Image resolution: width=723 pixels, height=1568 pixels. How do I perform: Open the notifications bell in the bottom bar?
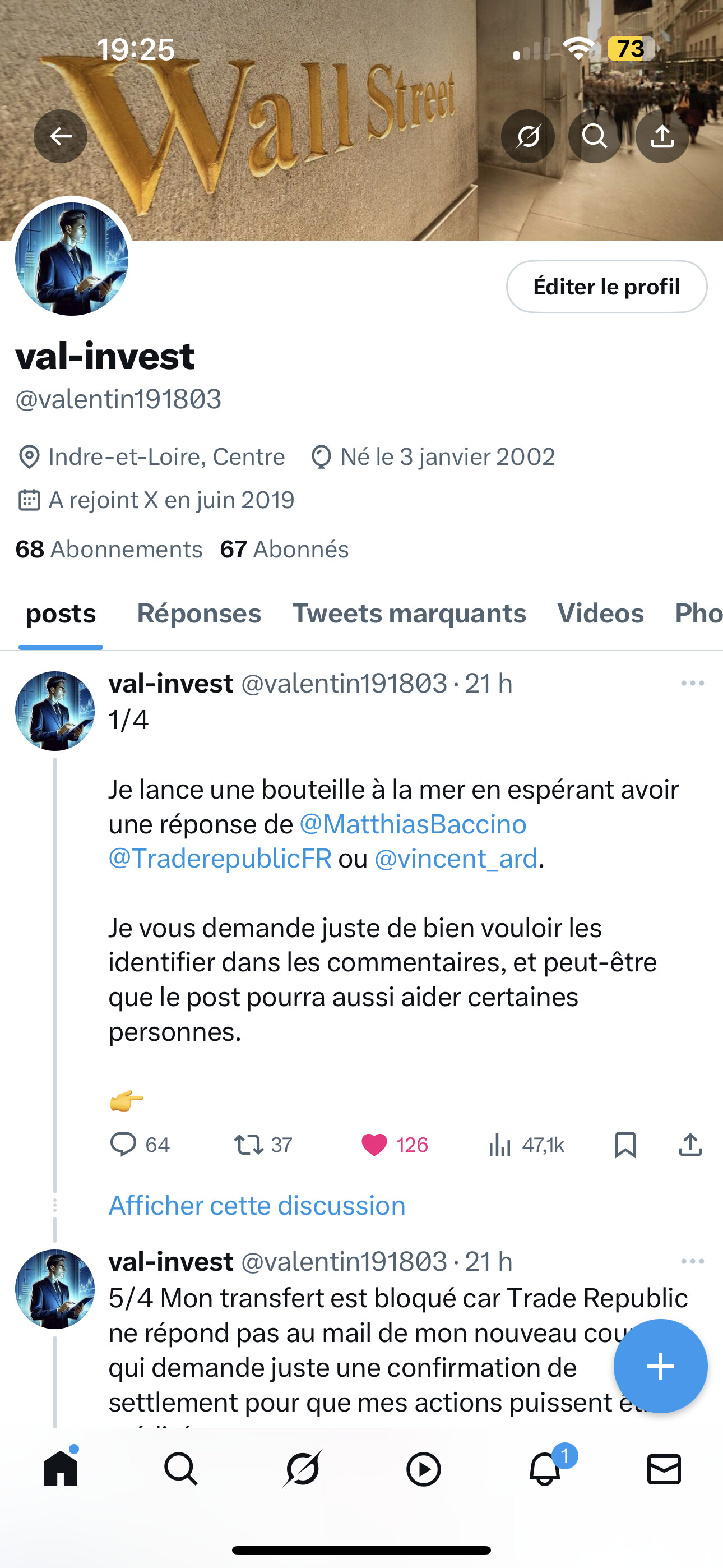(545, 1469)
